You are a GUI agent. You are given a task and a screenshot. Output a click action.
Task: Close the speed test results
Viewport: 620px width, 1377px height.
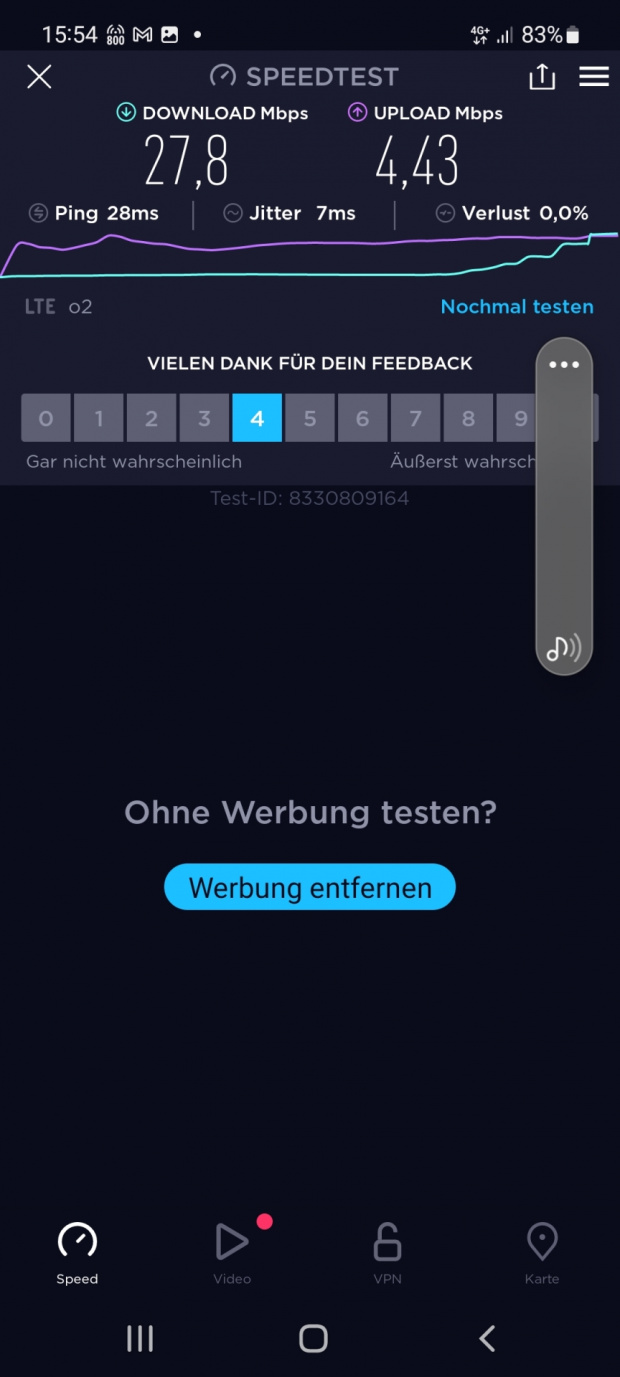coord(39,77)
